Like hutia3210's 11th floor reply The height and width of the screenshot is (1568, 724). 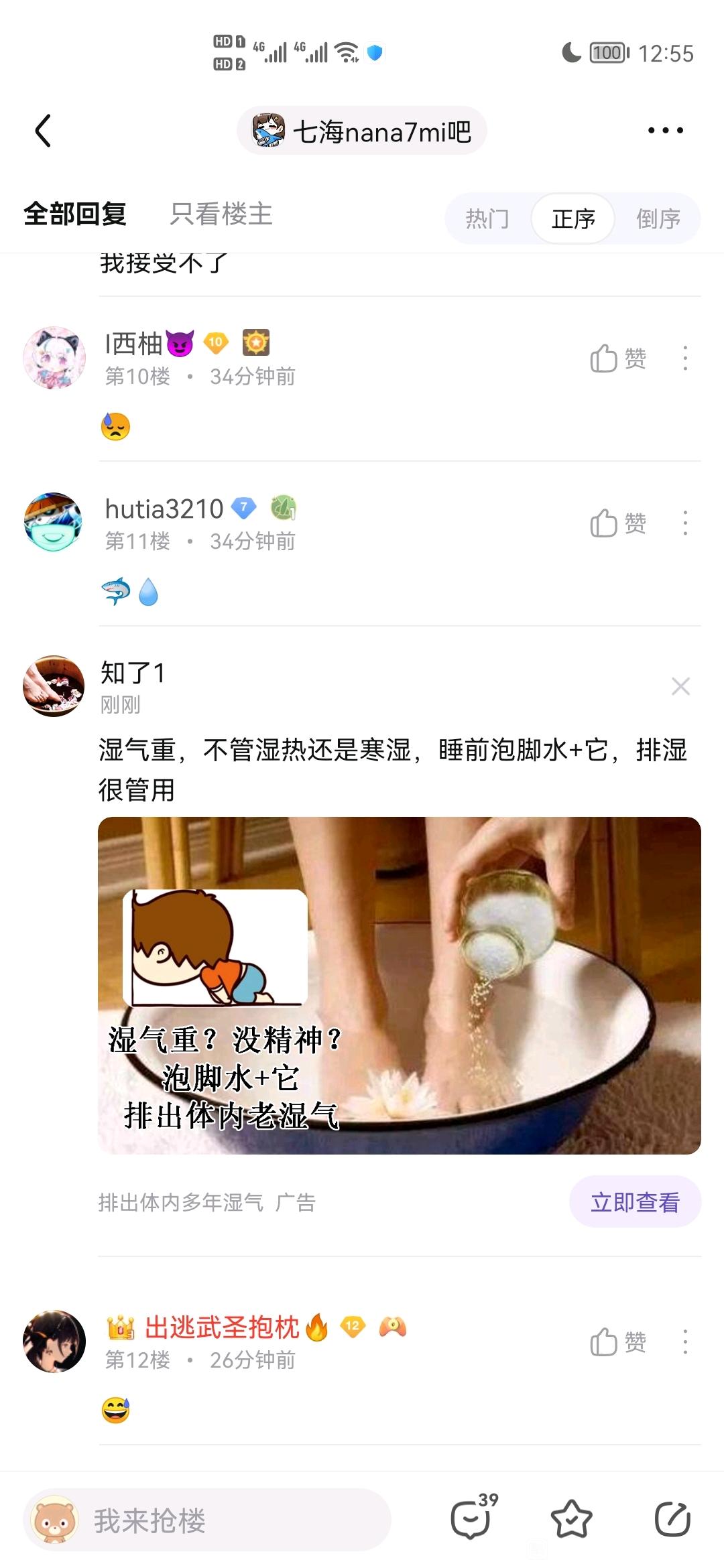[x=617, y=523]
